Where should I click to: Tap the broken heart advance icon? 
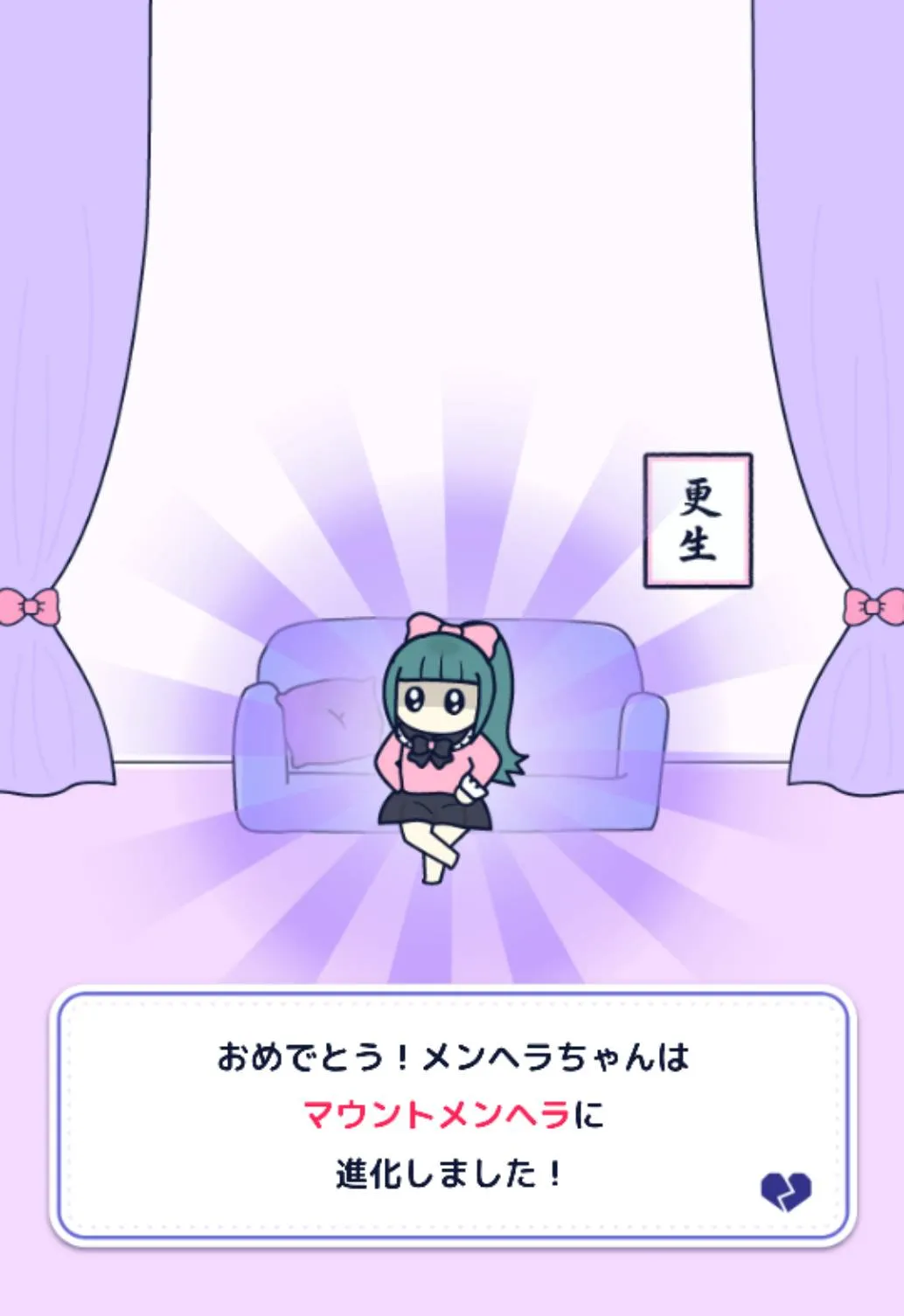coord(785,1191)
